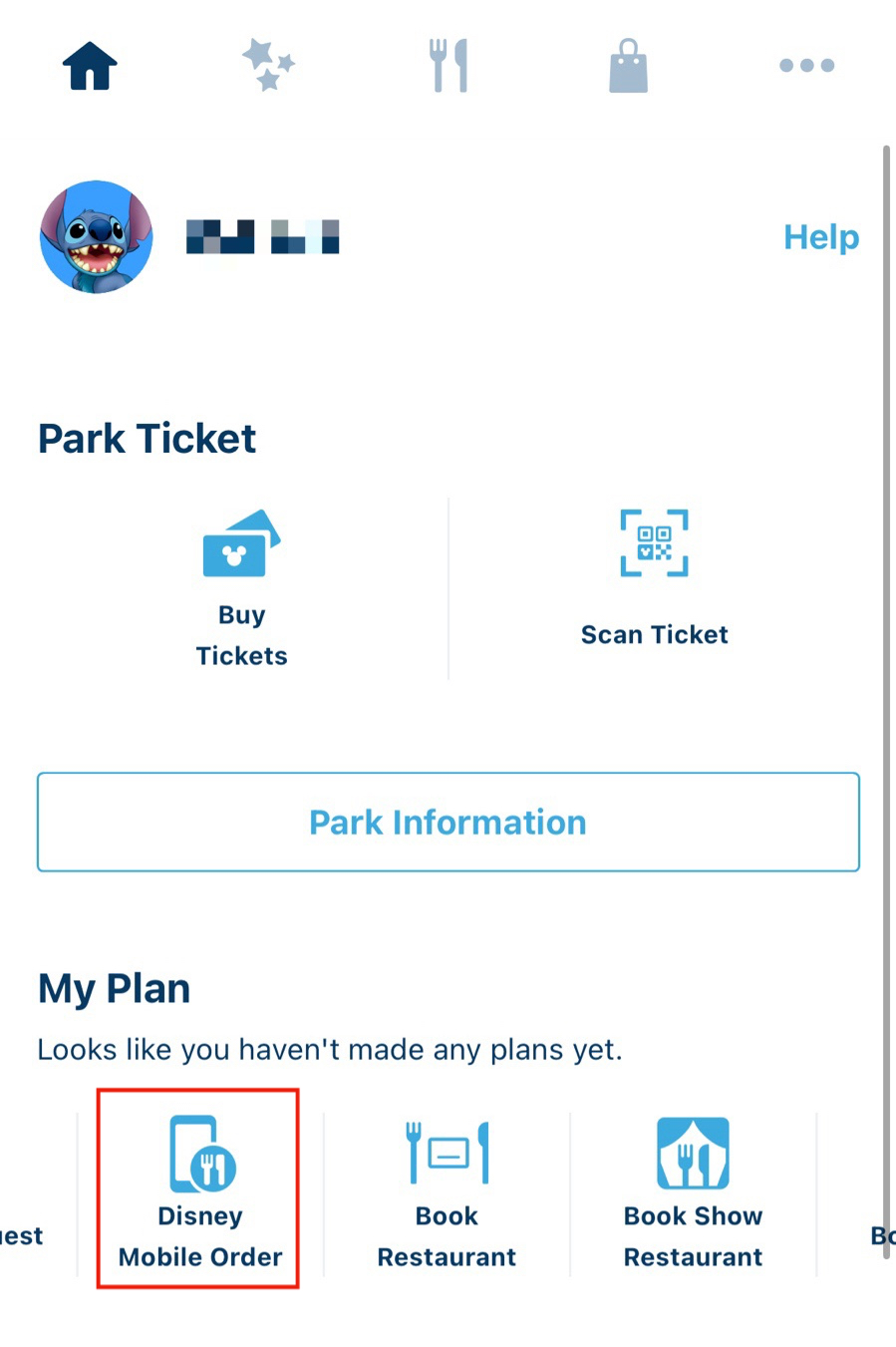Open the more options dots
This screenshot has height=1347, width=896.
(x=807, y=66)
